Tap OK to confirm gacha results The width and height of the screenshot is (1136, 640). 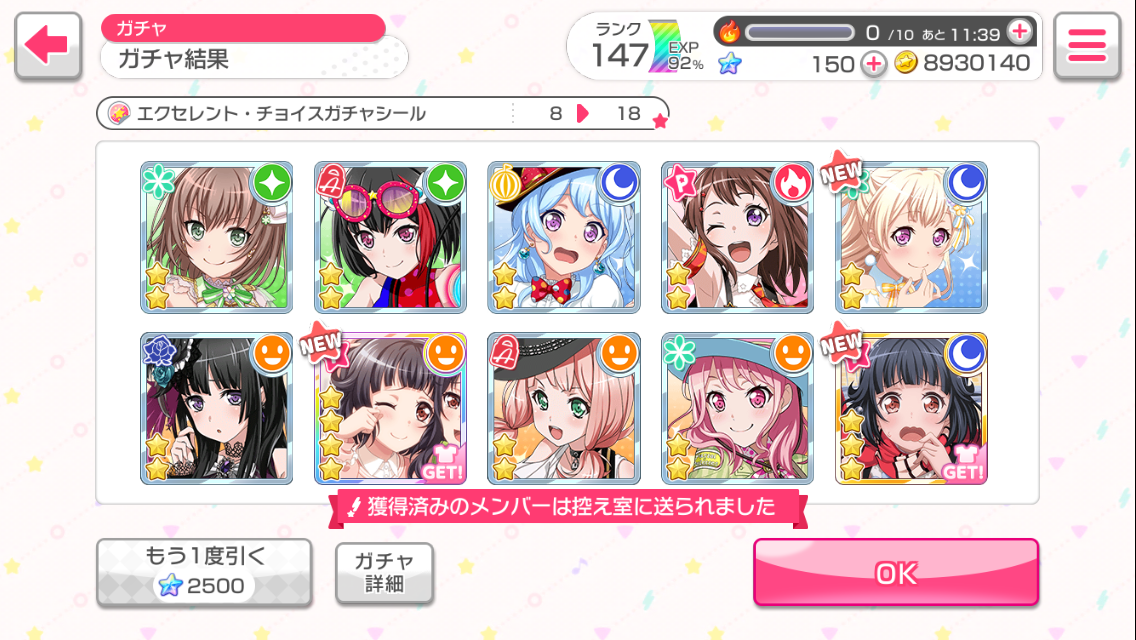[895, 572]
